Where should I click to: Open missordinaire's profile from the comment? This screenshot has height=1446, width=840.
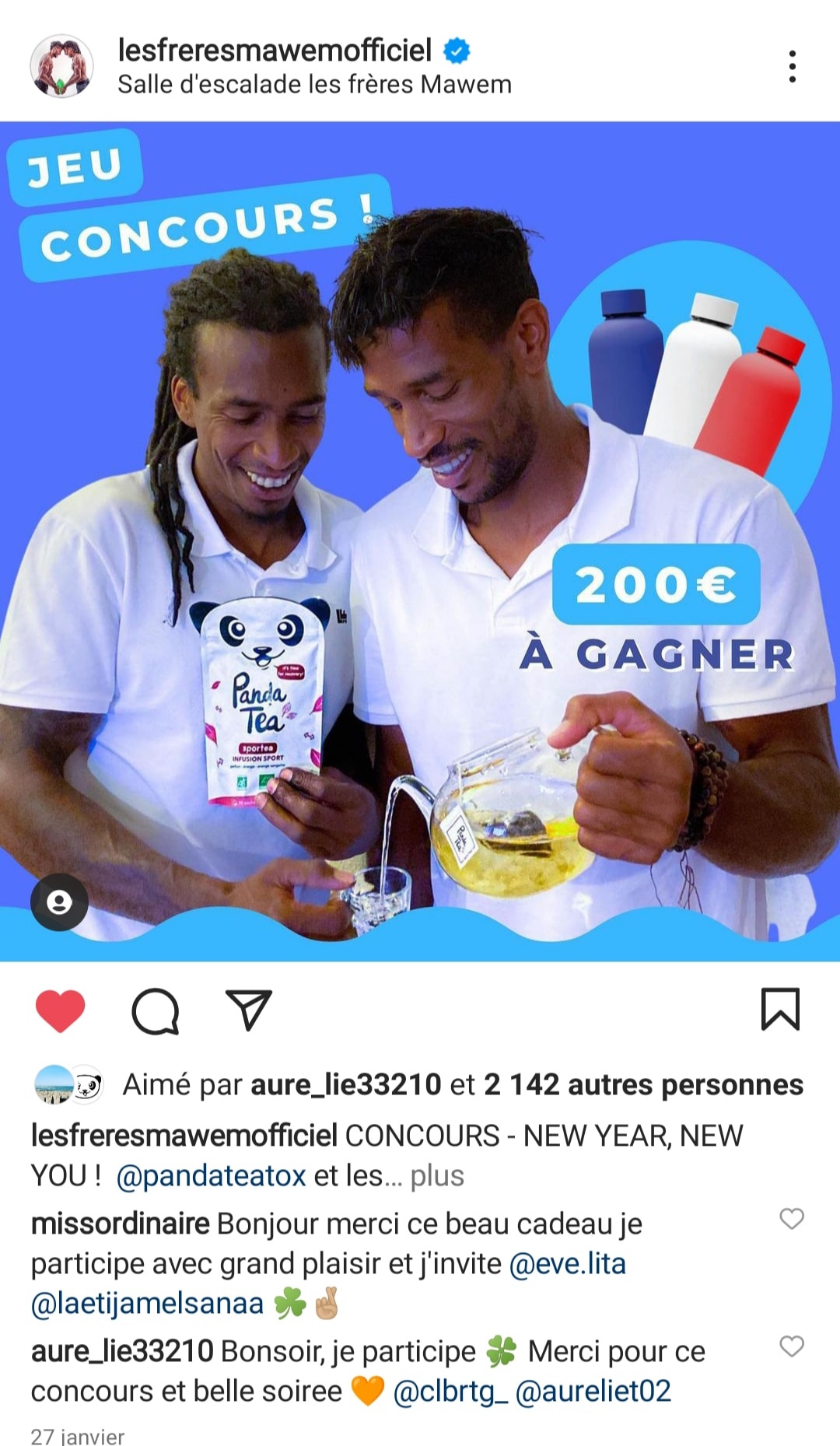[120, 1224]
